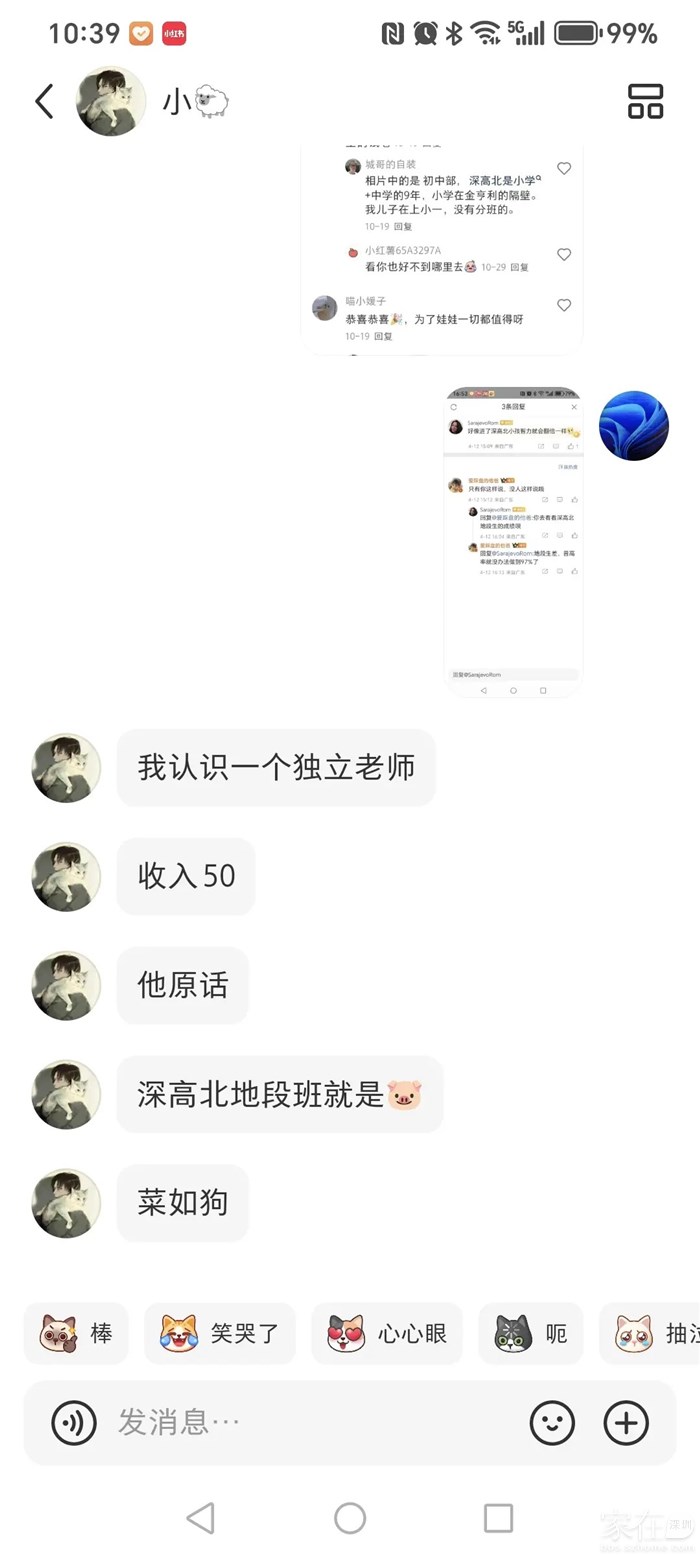
Task: Go back from this chat
Action: tap(44, 101)
